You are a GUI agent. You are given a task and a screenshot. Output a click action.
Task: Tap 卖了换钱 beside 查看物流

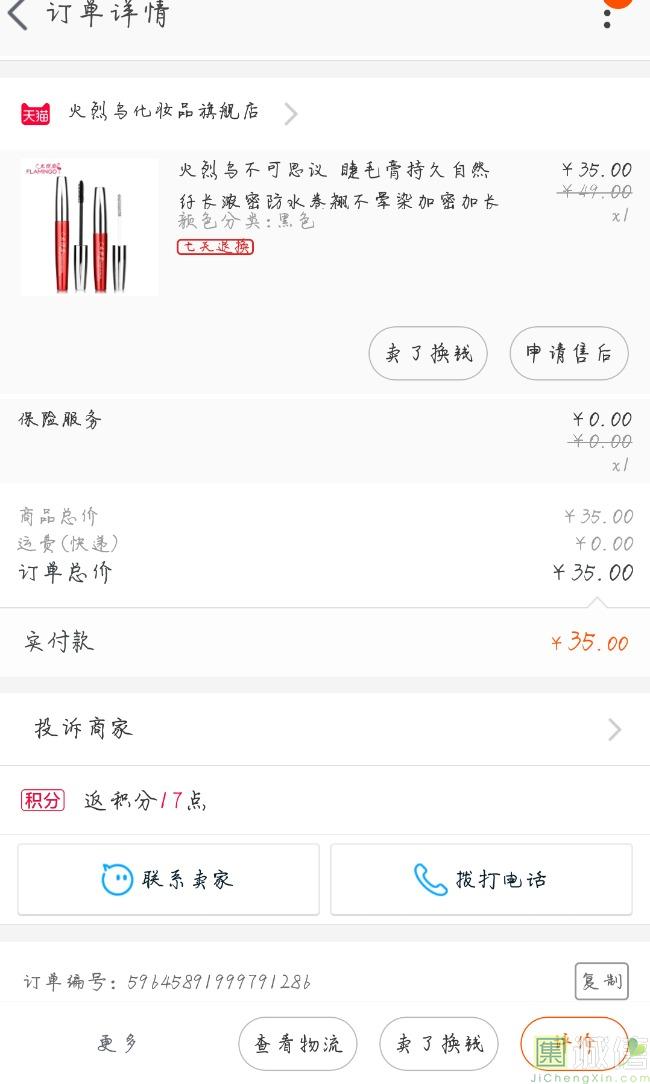(439, 1044)
